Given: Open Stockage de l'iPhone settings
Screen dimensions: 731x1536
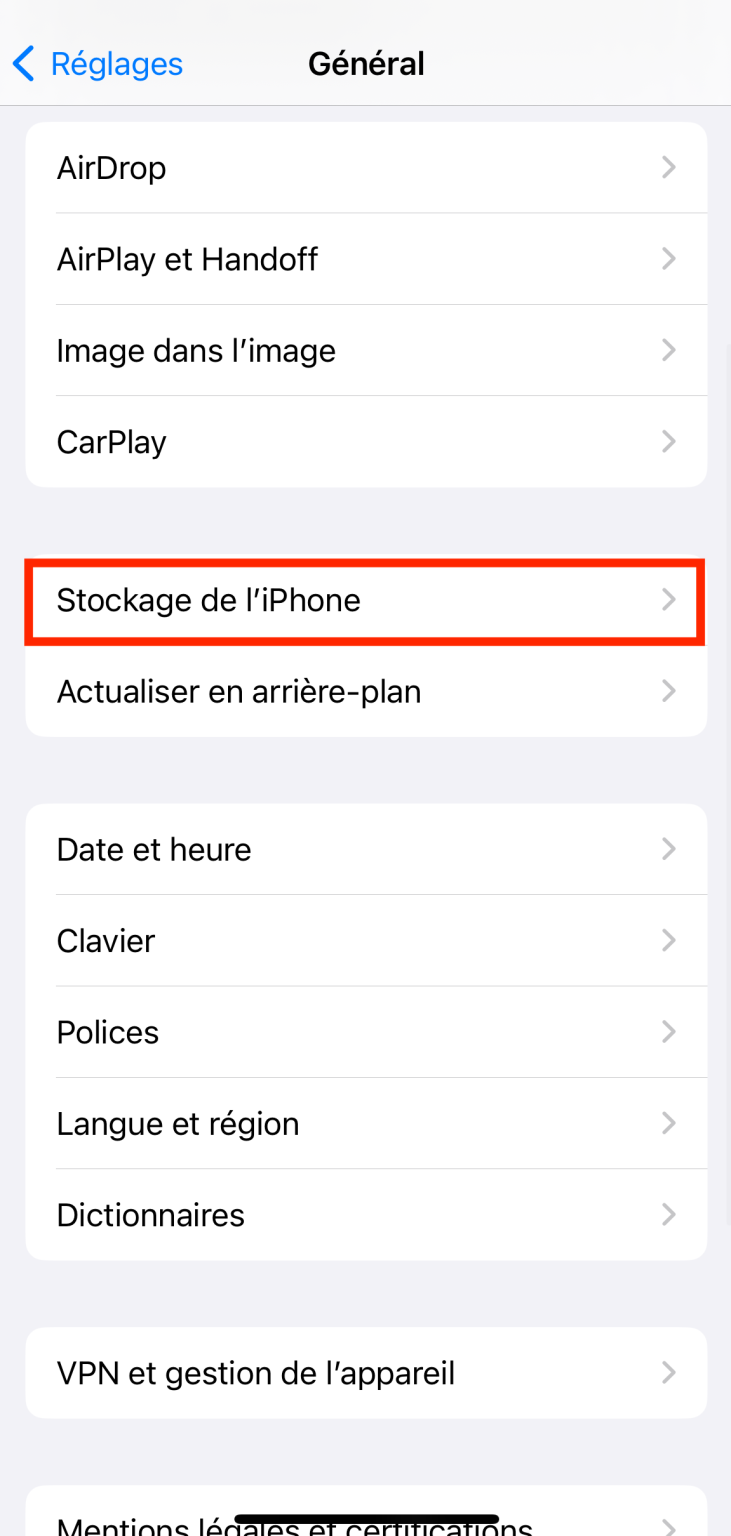Looking at the screenshot, I should pyautogui.click(x=365, y=601).
